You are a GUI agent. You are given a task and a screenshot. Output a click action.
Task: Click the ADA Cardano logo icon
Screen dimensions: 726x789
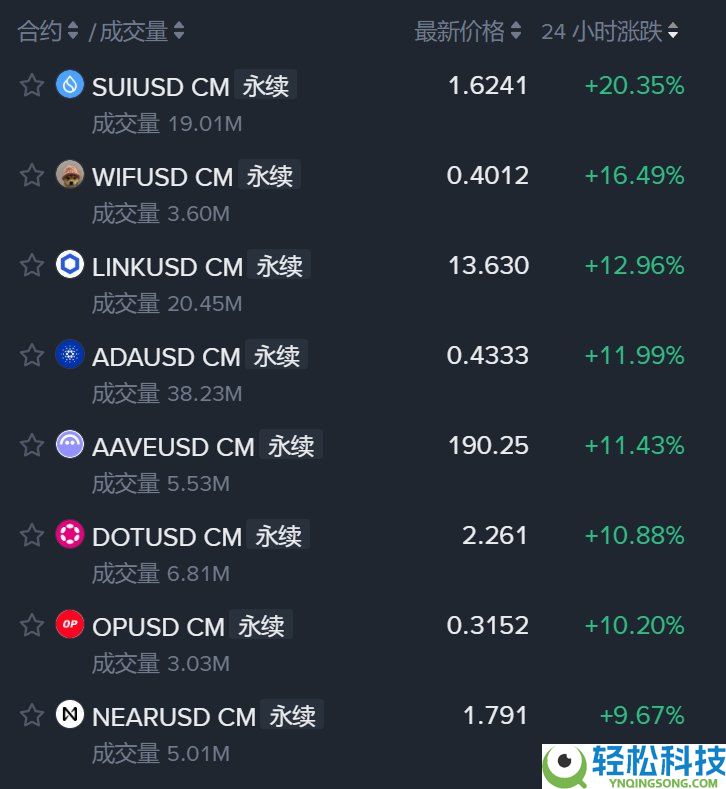(x=69, y=356)
